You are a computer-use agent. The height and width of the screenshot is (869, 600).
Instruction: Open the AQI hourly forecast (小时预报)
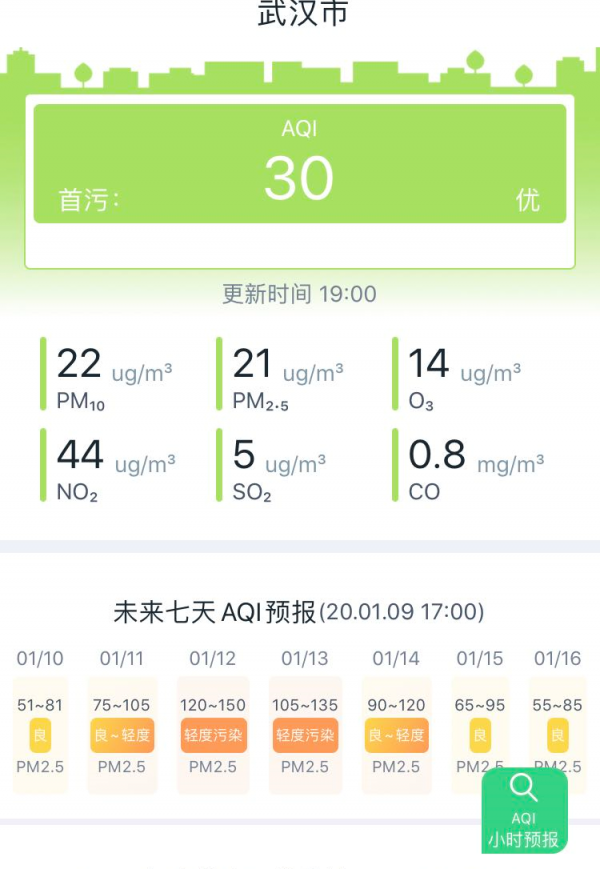(524, 811)
